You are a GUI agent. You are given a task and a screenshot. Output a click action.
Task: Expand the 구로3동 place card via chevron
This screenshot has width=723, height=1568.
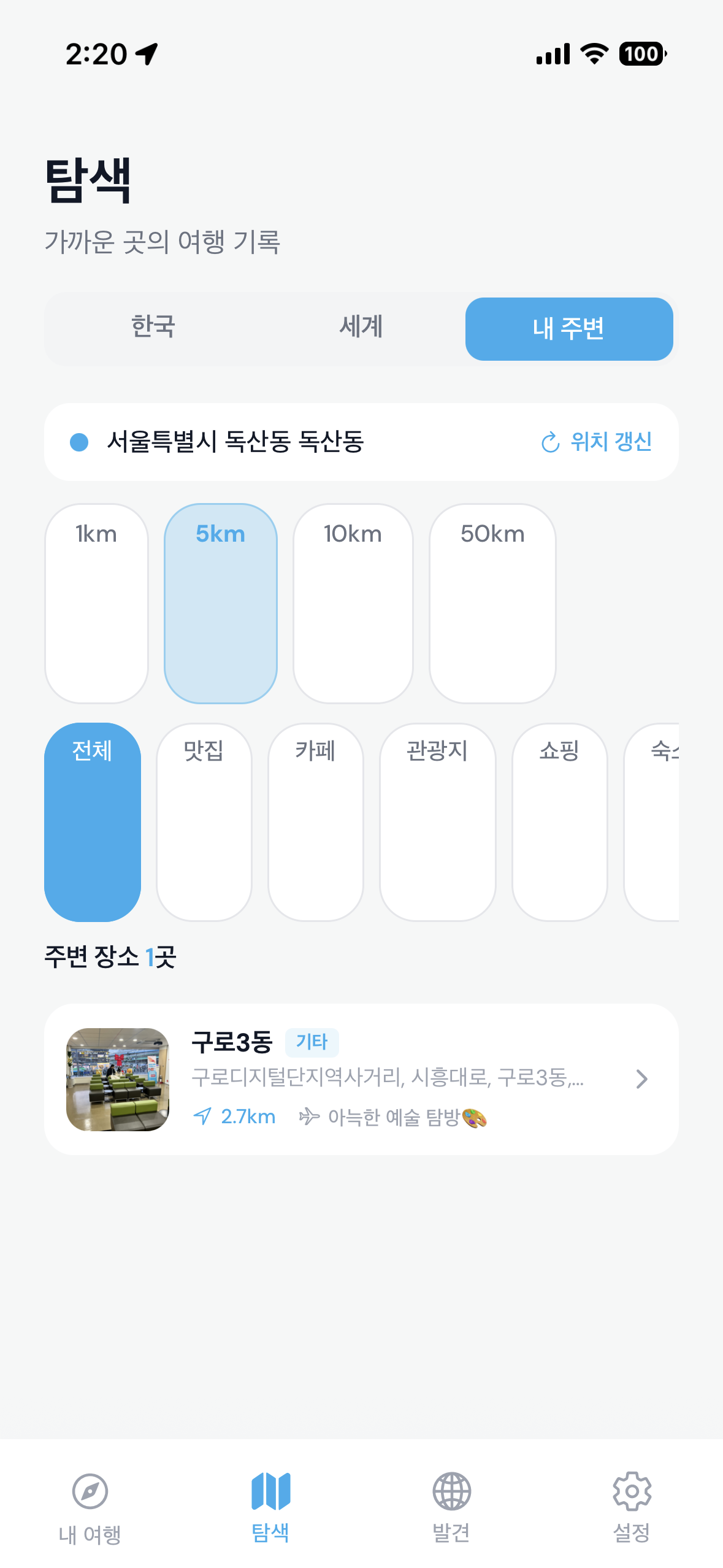641,1080
